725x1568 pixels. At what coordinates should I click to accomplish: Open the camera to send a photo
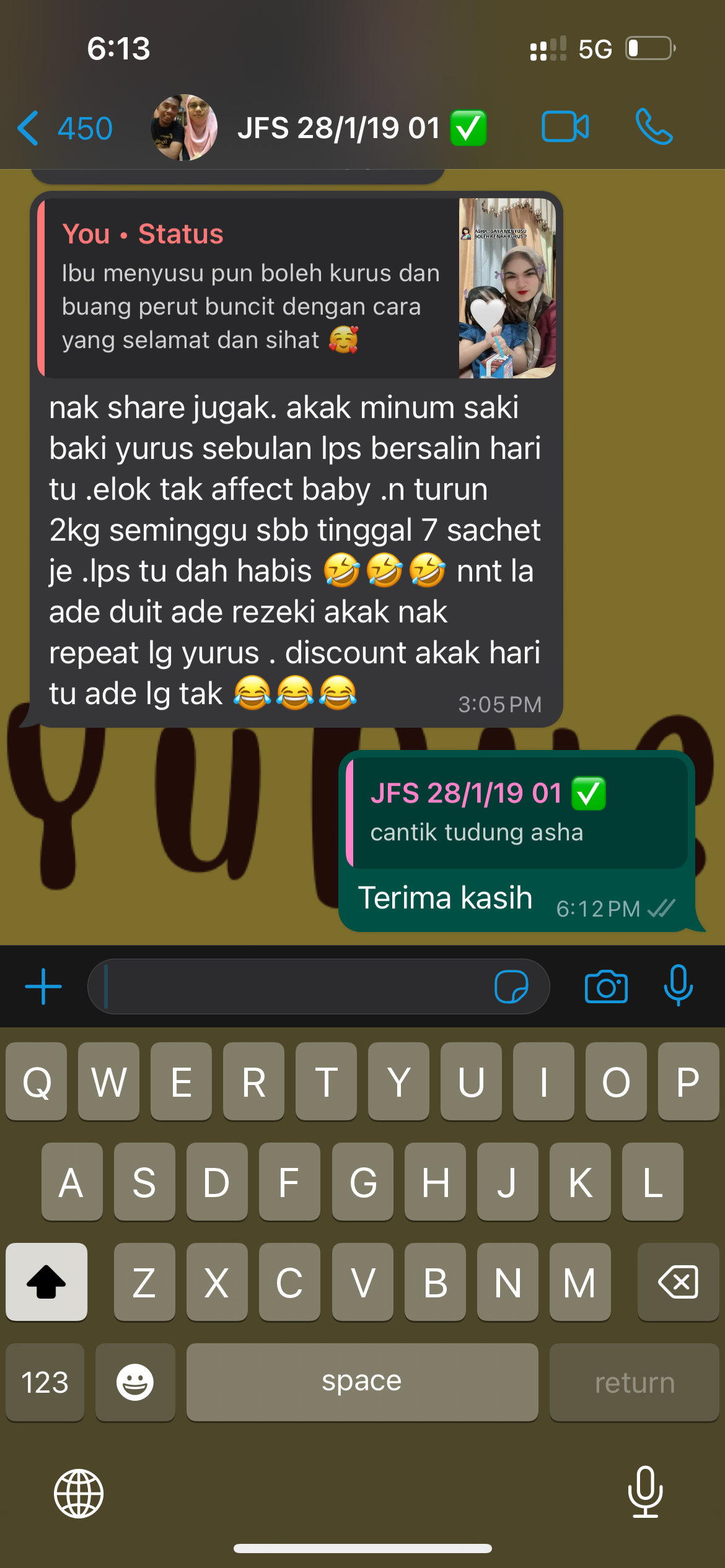tap(606, 986)
